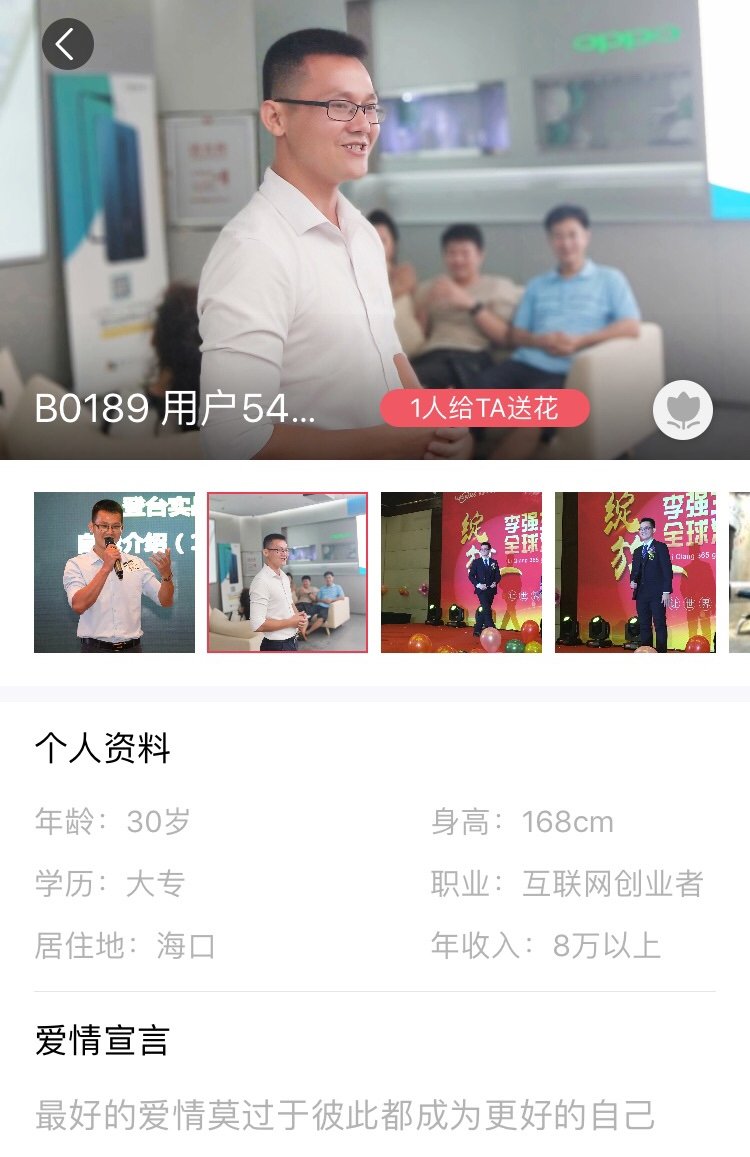The height and width of the screenshot is (1157, 750).
Task: Tap the 1人给TA送花 pill
Action: 484,408
